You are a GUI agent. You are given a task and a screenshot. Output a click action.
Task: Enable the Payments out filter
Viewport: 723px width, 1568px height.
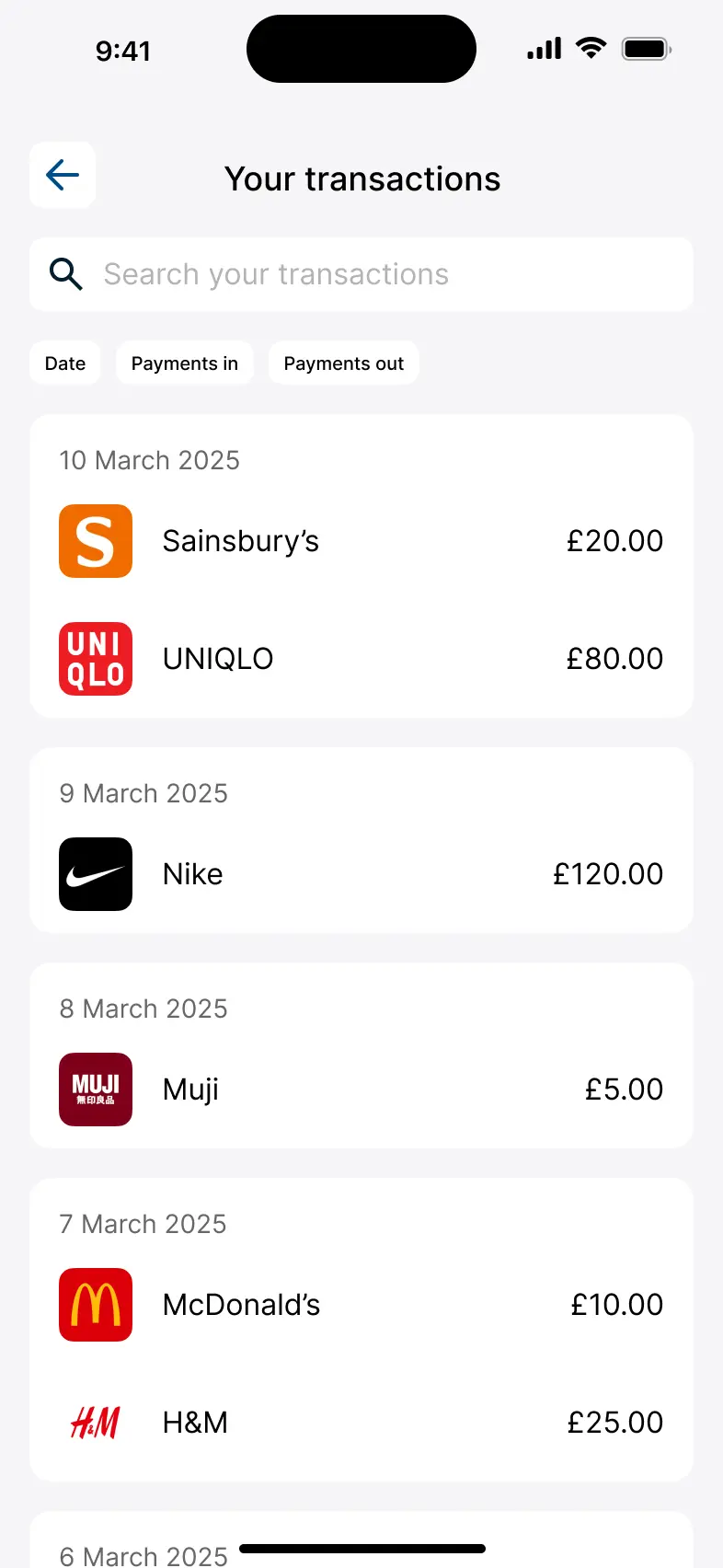click(x=343, y=363)
